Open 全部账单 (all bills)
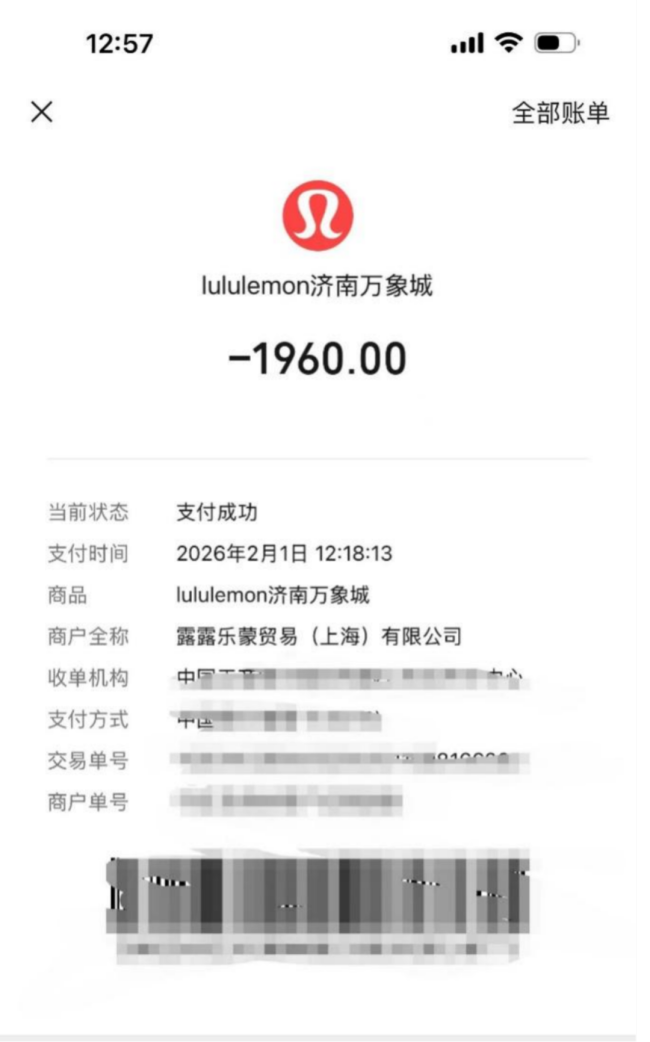 [560, 113]
